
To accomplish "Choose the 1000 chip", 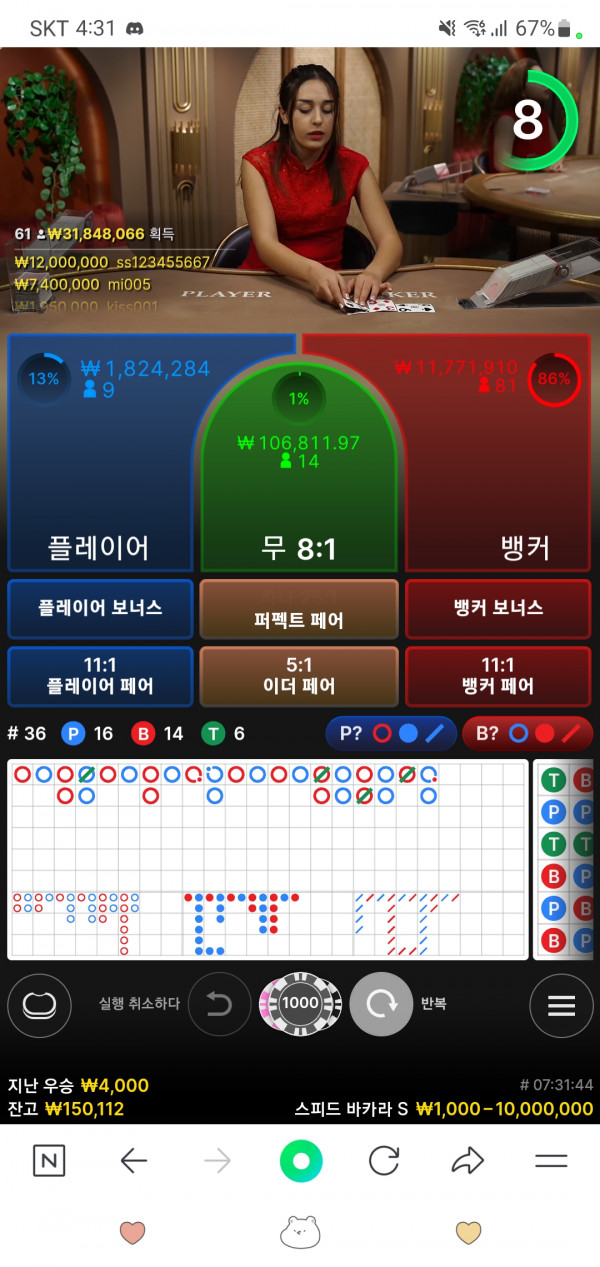I will [x=300, y=1003].
